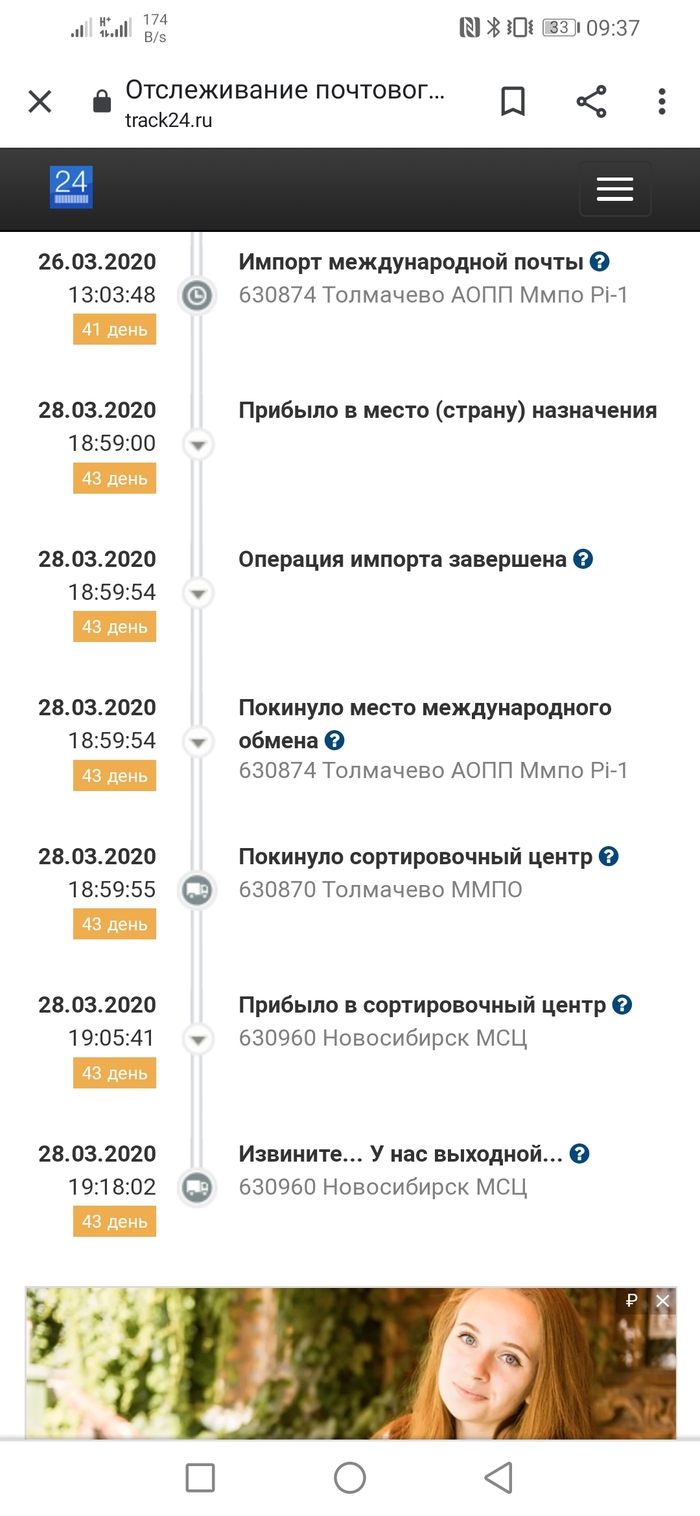Show help for Прибыло в сортировочный центр
The image size is (700, 1516).
coord(622,1005)
